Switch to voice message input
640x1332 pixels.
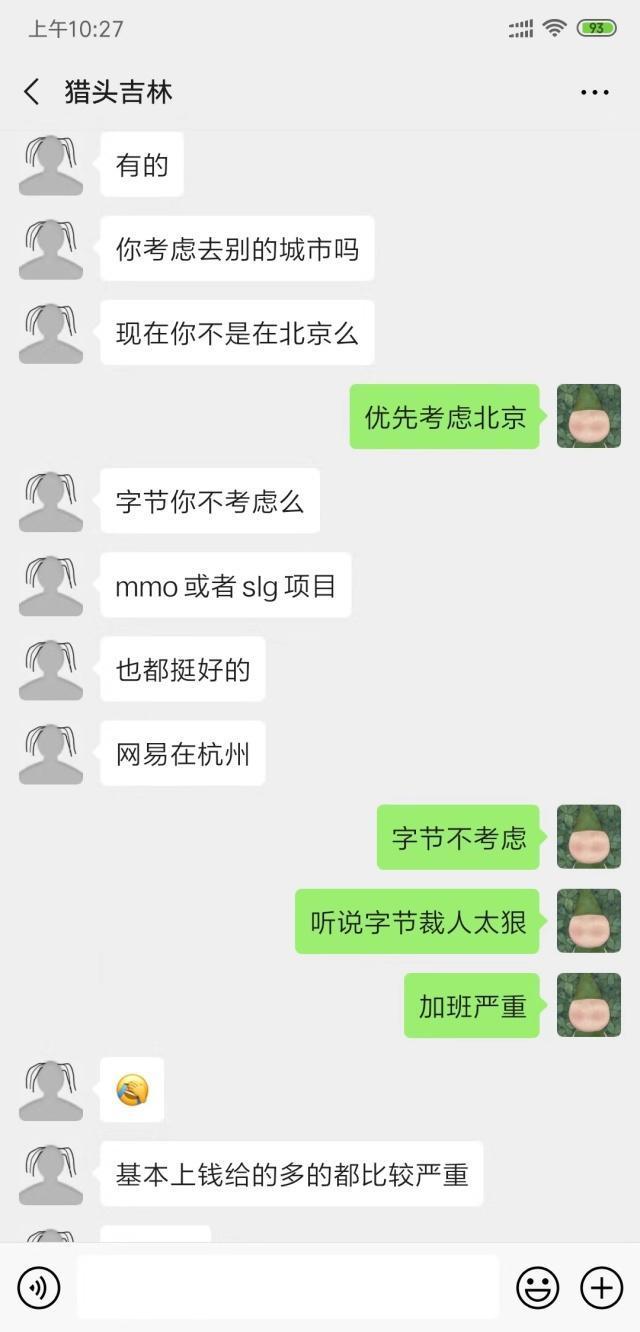39,1288
